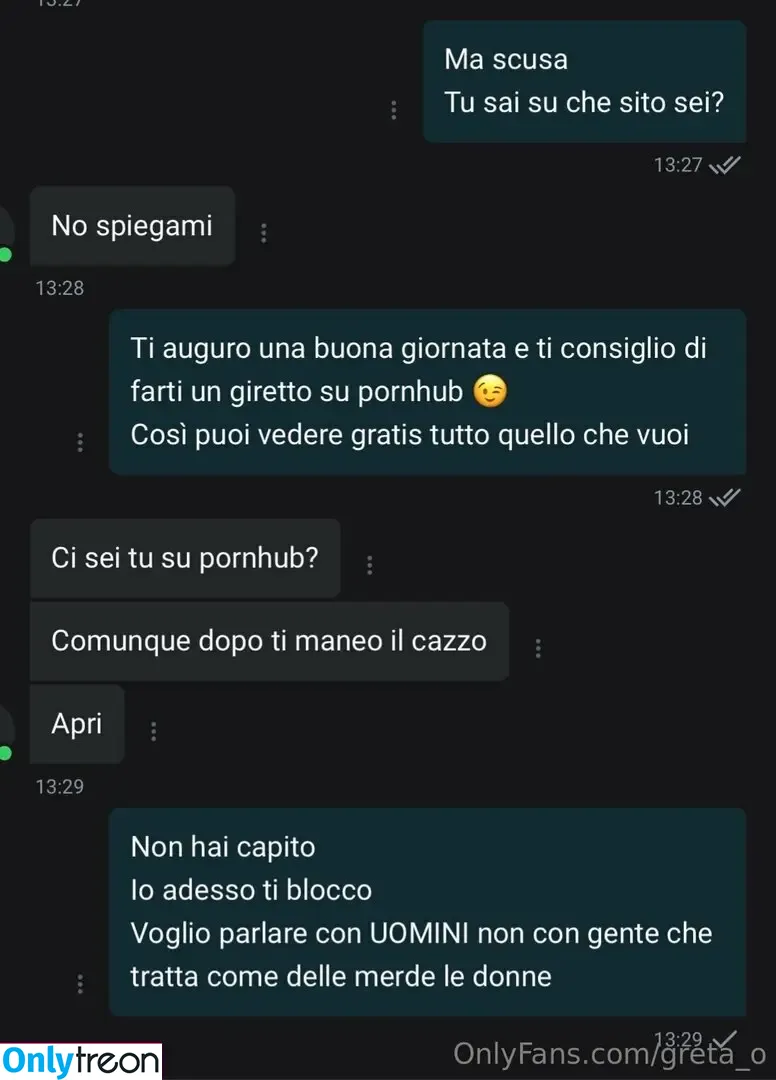Tap the three dots next to "Ci sei tu"
Image resolution: width=776 pixels, height=1080 pixels.
(369, 565)
